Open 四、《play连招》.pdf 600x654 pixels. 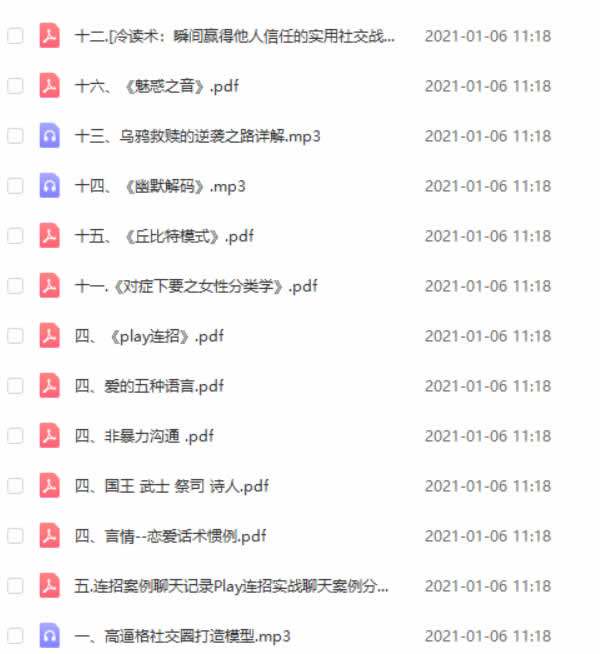pyautogui.click(x=149, y=336)
